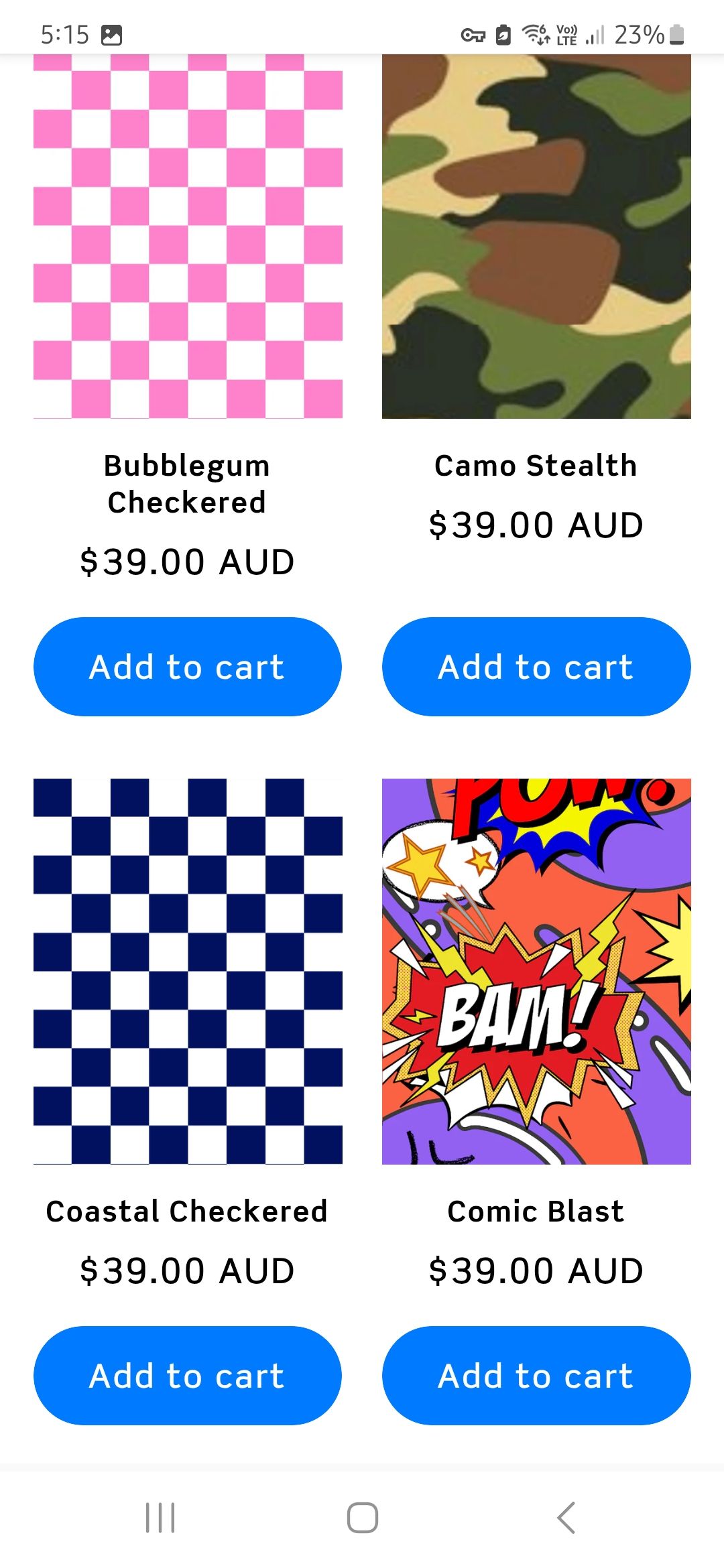724x1568 pixels.
Task: Open the Comic Blast product title link
Action: coord(536,1212)
